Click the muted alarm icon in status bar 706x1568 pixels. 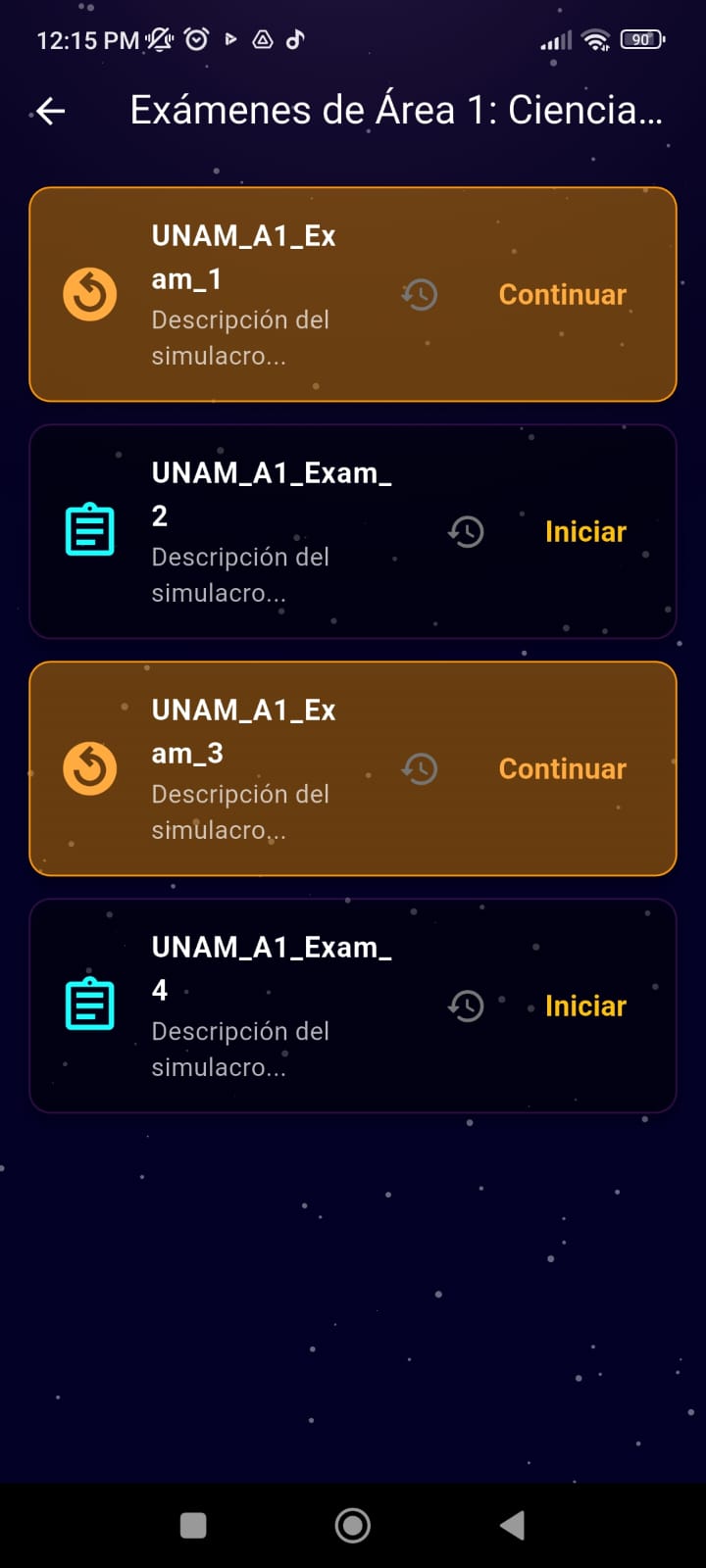pos(157,39)
